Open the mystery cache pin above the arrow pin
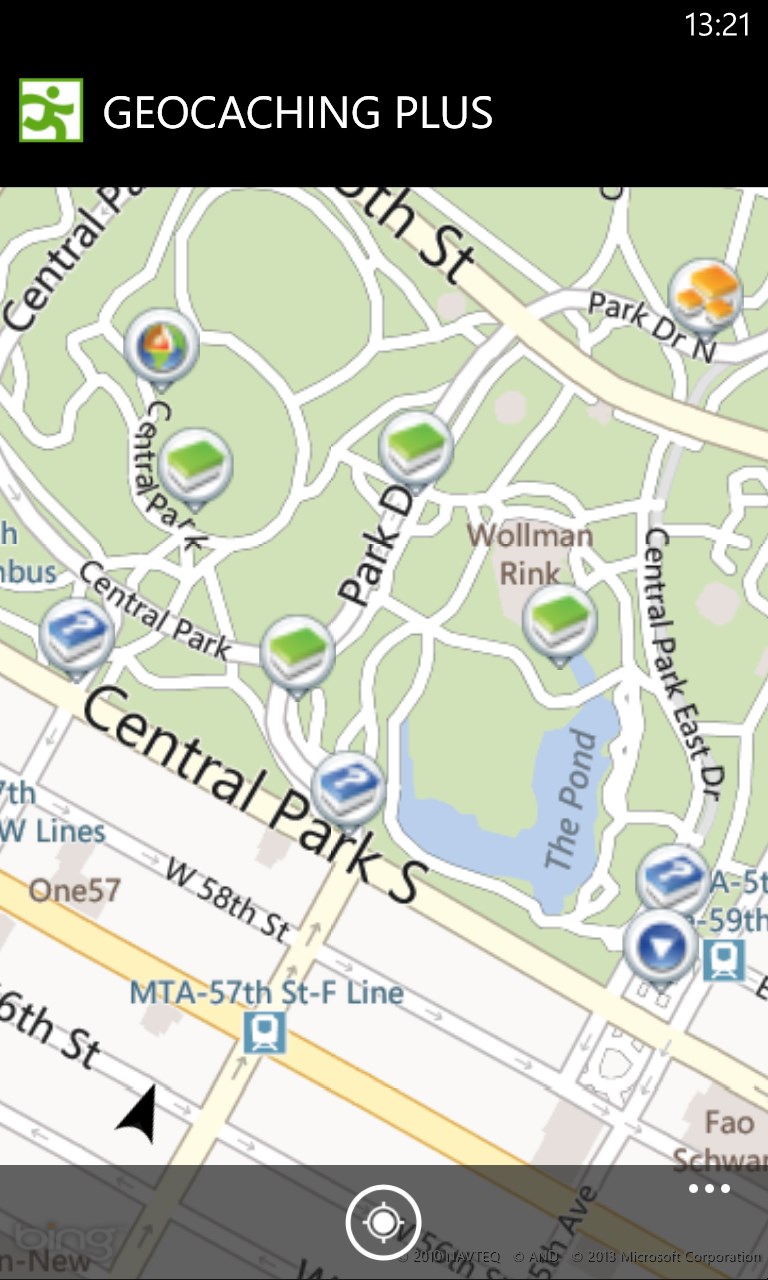The image size is (768, 1280). coord(674,878)
